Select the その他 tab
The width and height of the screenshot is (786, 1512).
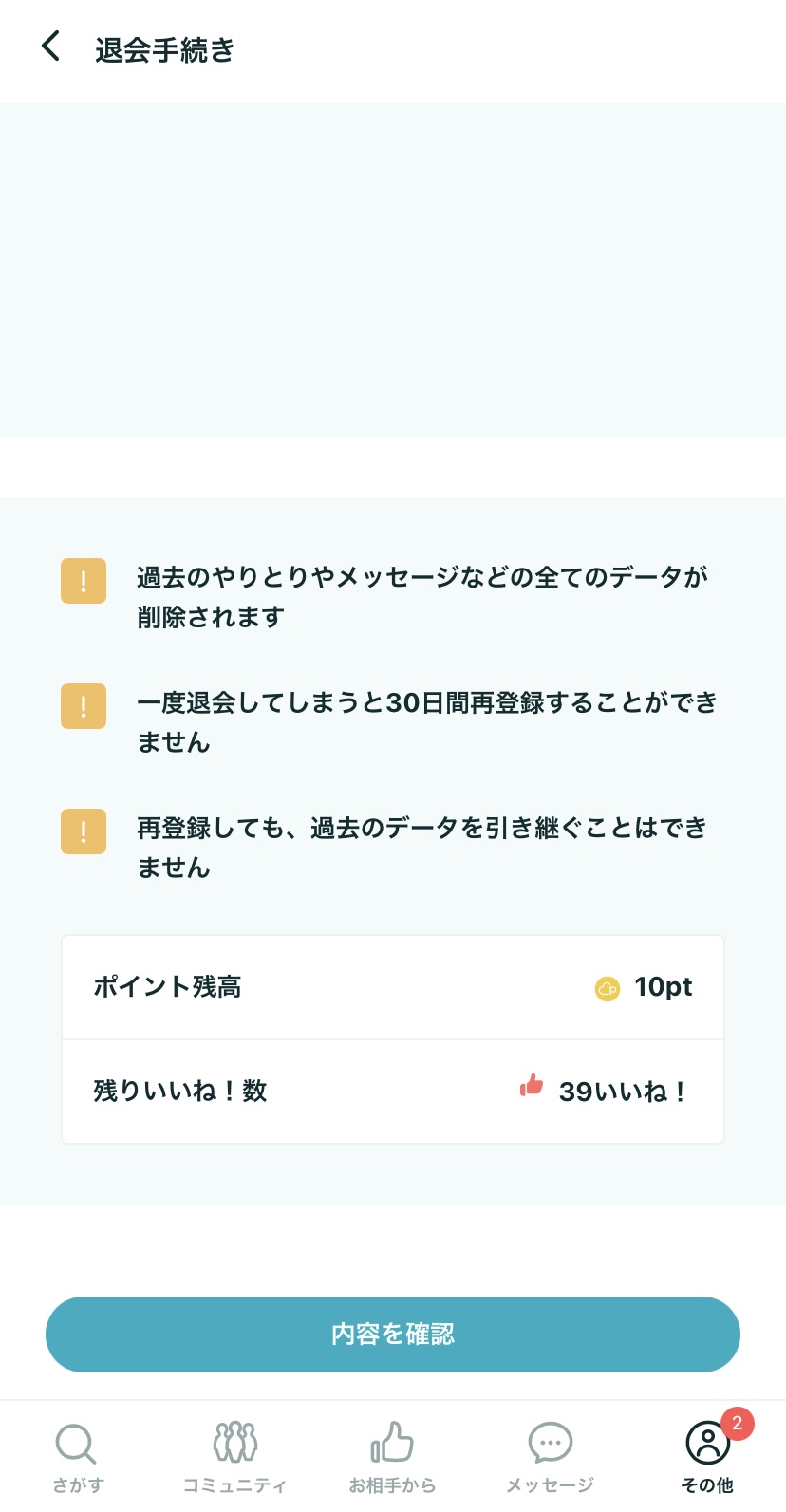coord(708,1457)
